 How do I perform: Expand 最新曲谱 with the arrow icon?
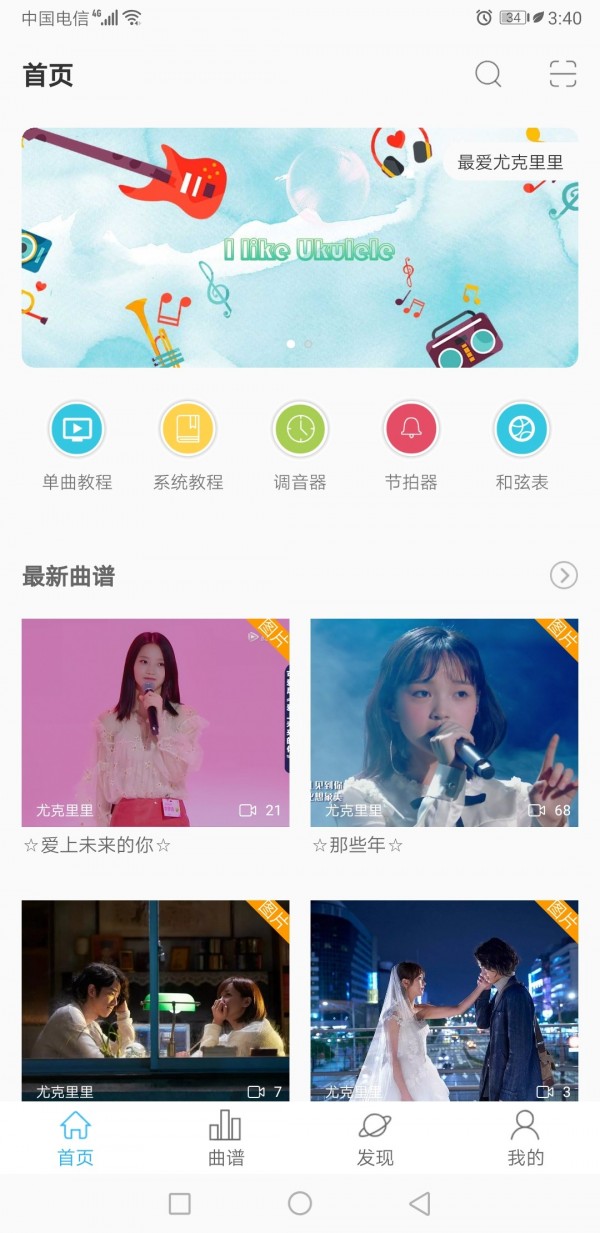point(564,575)
